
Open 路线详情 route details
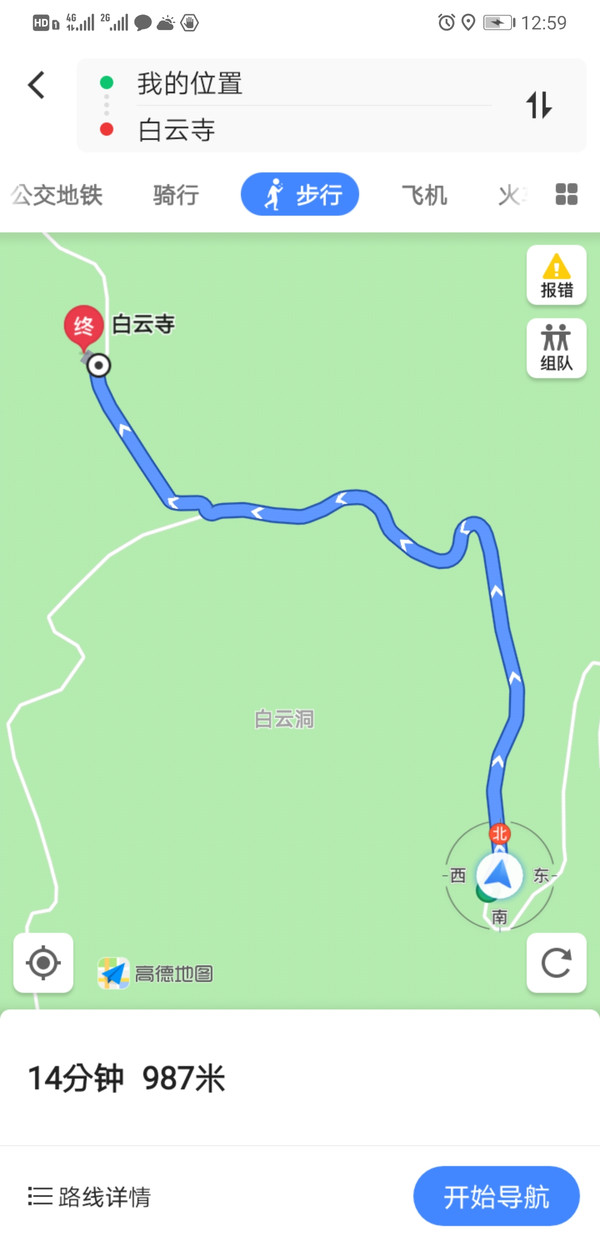point(90,1196)
